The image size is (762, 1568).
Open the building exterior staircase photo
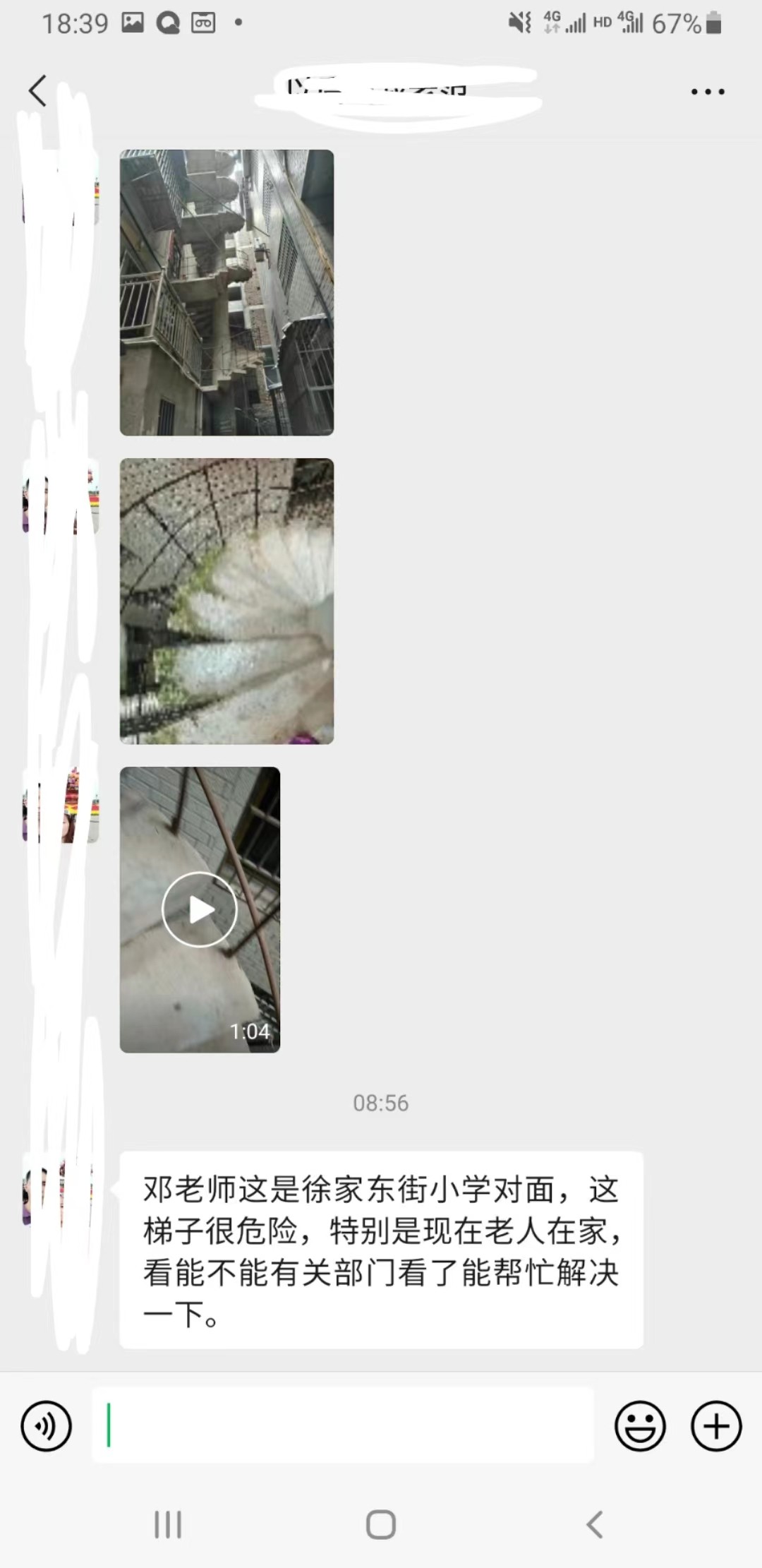[226, 292]
